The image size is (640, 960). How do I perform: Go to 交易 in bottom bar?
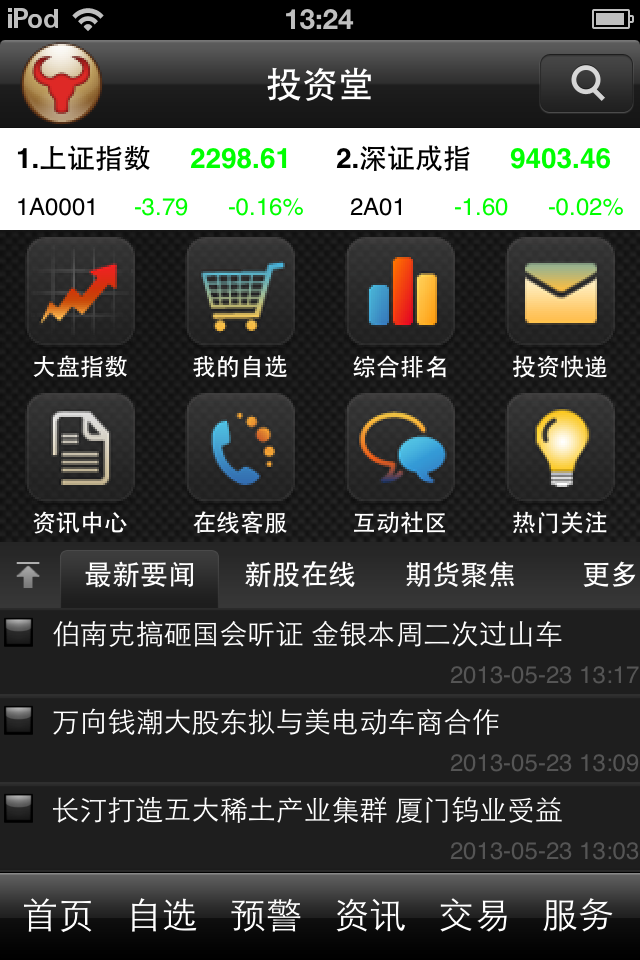[x=473, y=916]
